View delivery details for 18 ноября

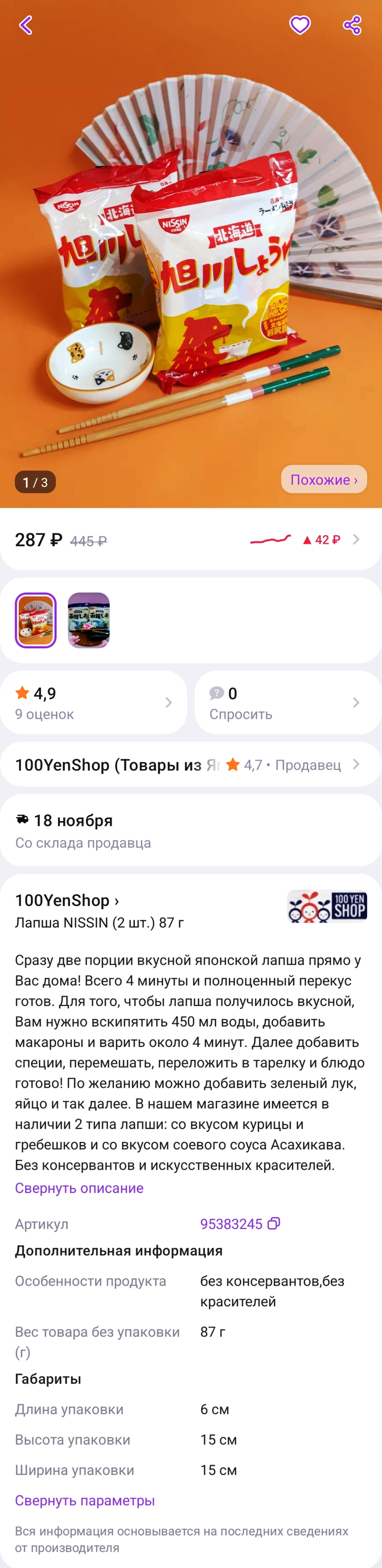point(190,830)
